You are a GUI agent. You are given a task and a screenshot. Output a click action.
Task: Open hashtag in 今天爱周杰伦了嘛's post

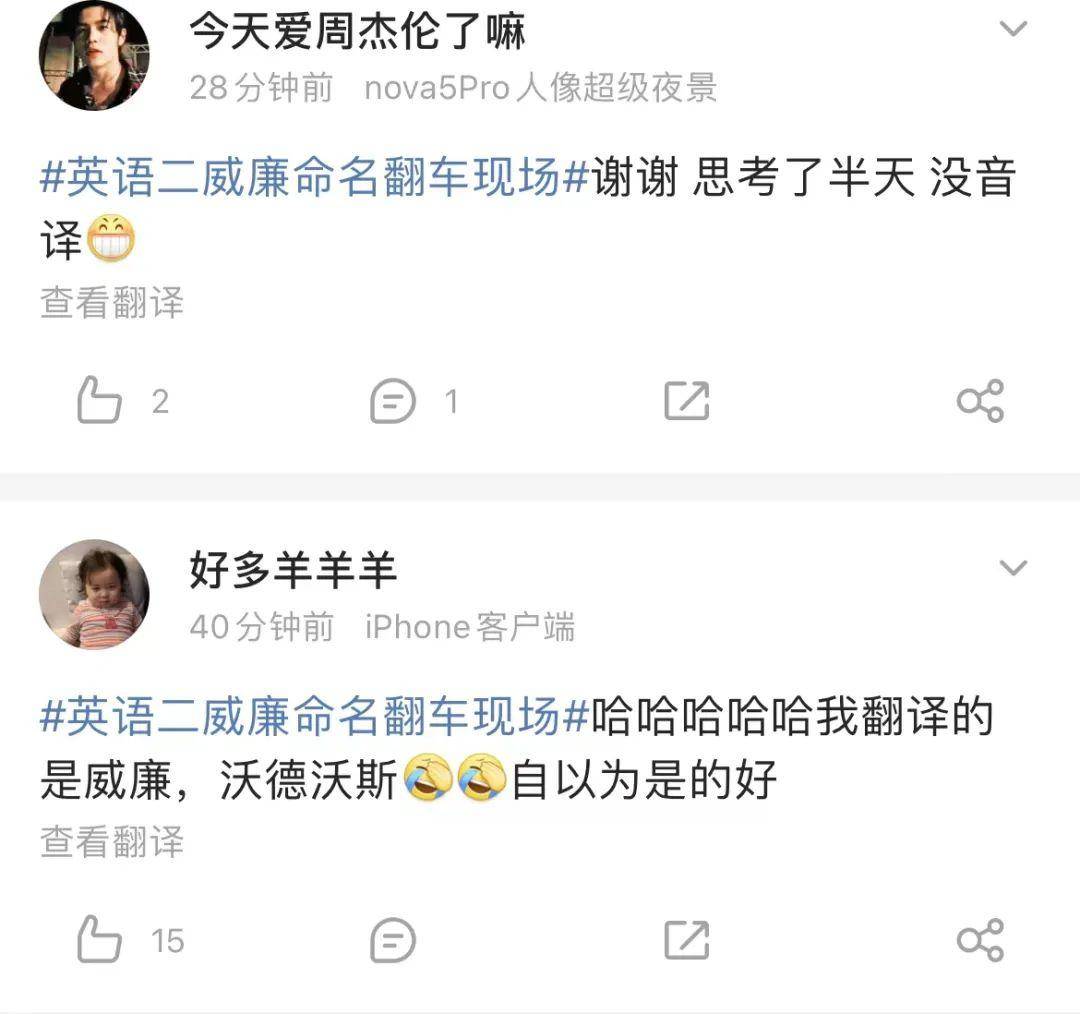click(314, 180)
